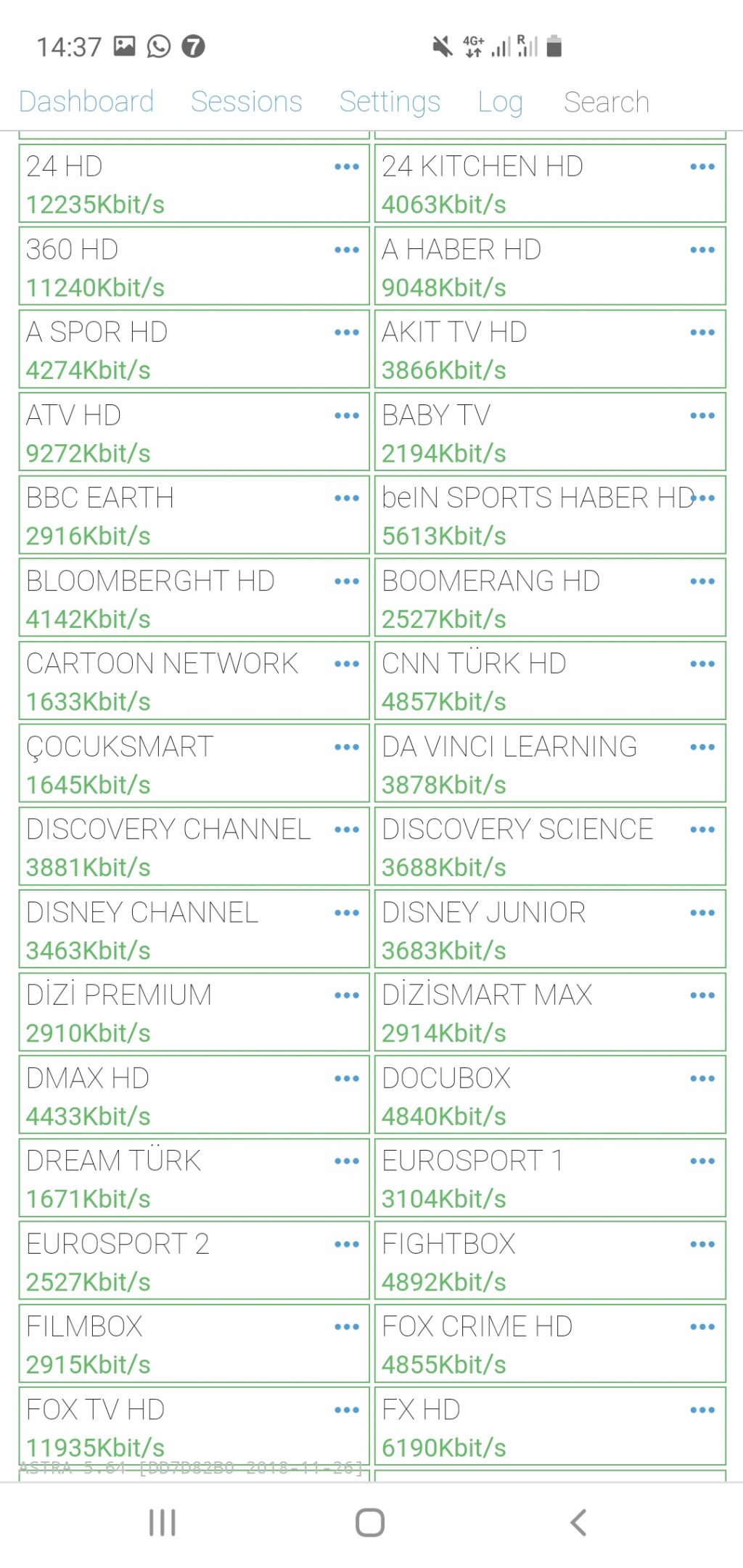Viewport: 743px width, 1568px height.
Task: Open the more menu for FIGHTBOX
Action: 702,1244
